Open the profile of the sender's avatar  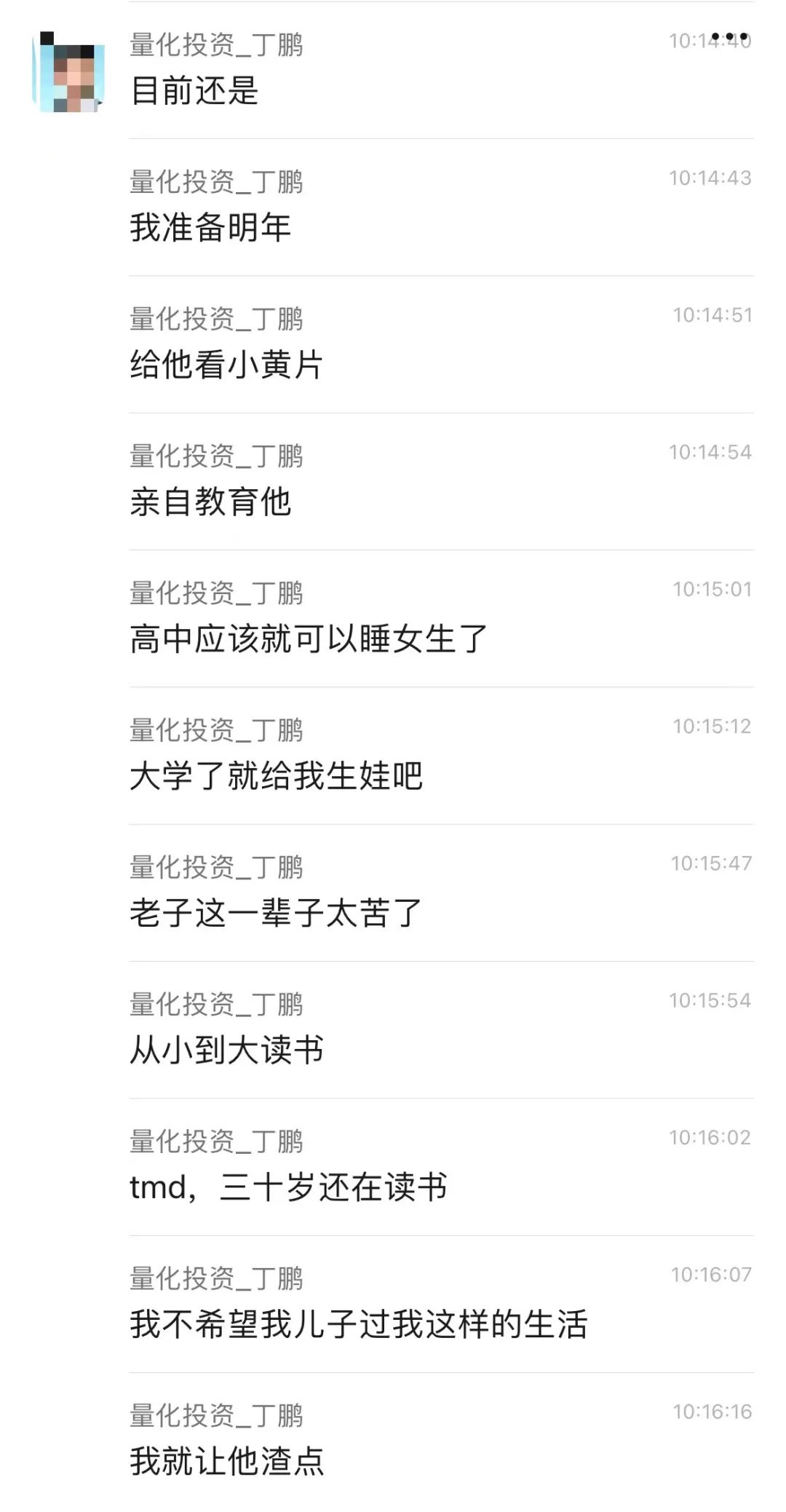69,72
